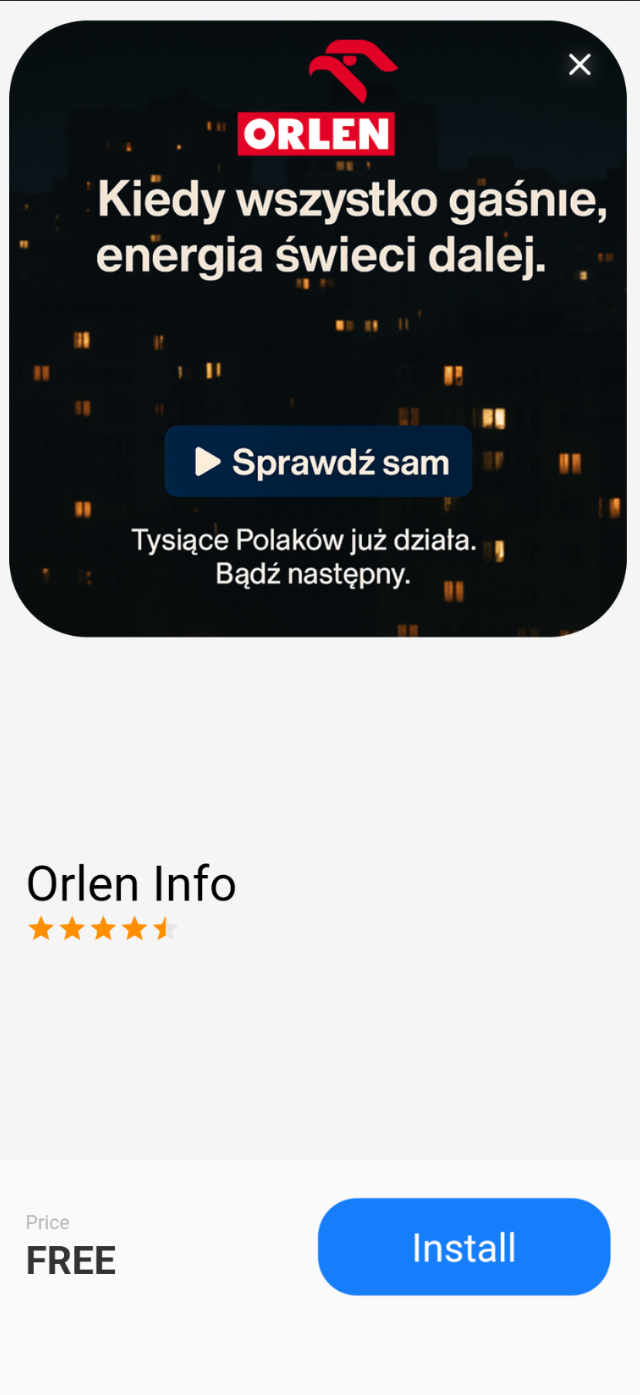Tap the Sprawdź sam button
This screenshot has height=1395, width=640.
coord(318,462)
